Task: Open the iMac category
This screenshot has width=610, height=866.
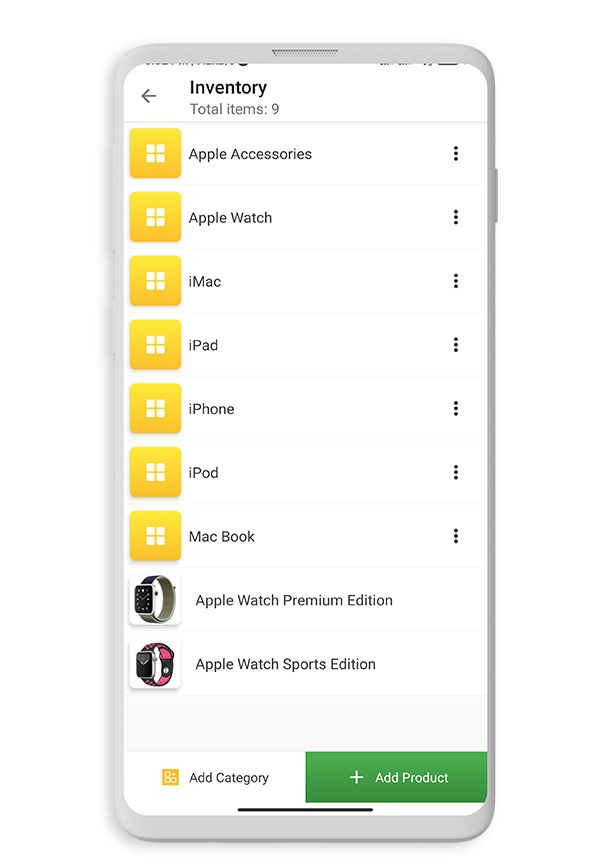Action: click(x=205, y=282)
